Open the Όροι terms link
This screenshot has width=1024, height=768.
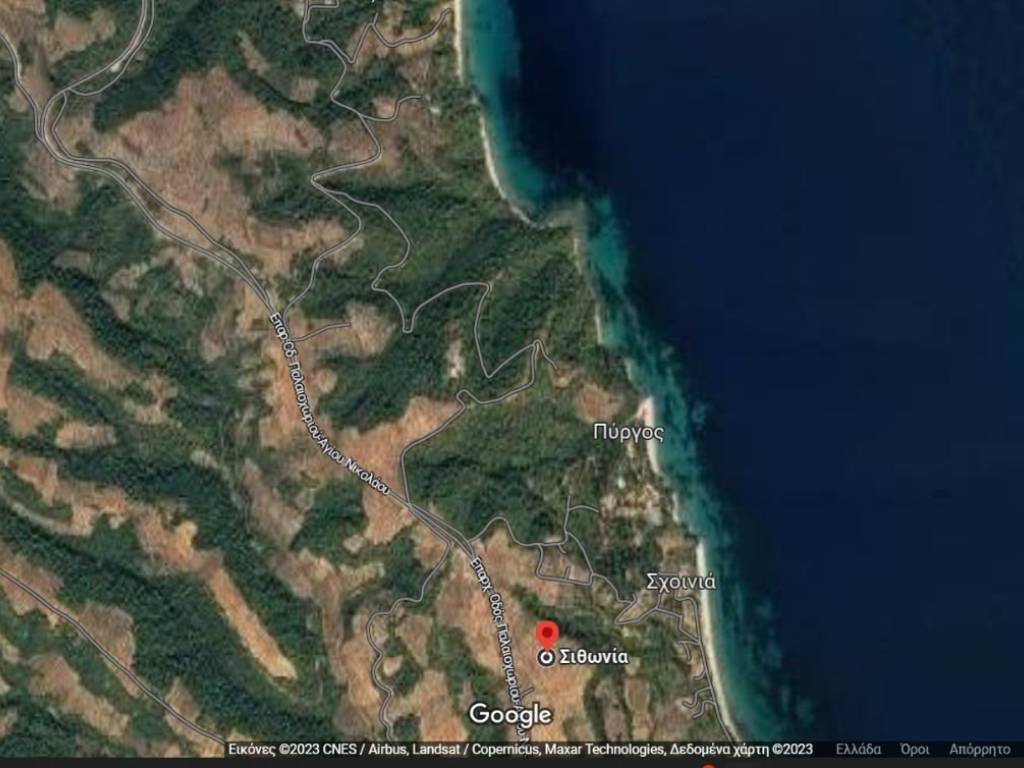tap(914, 749)
